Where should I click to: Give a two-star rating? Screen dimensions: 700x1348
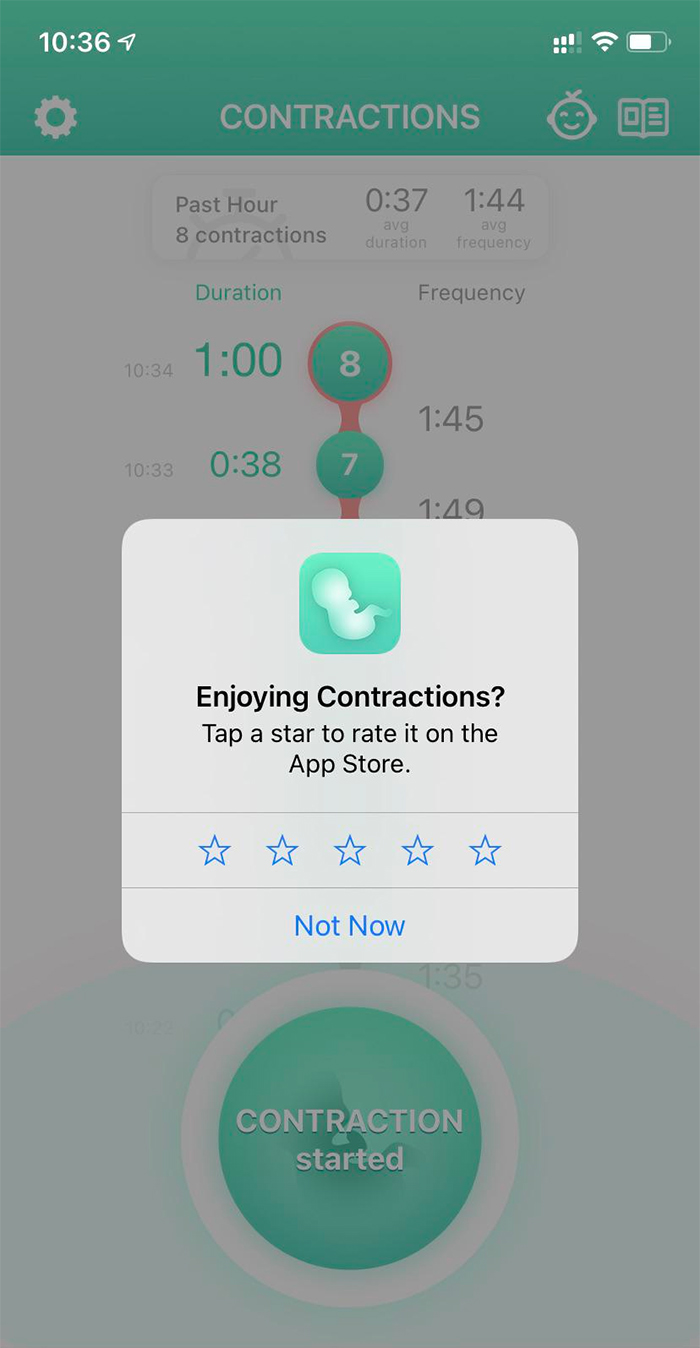point(282,851)
